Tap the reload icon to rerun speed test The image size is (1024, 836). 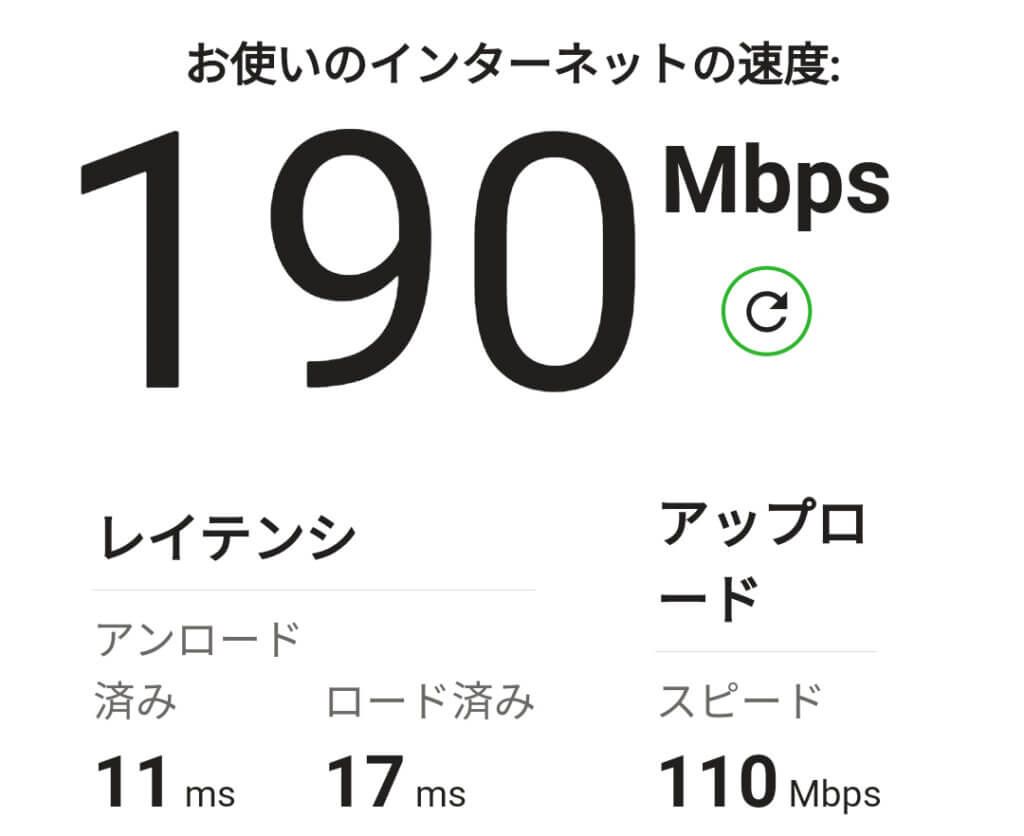766,312
